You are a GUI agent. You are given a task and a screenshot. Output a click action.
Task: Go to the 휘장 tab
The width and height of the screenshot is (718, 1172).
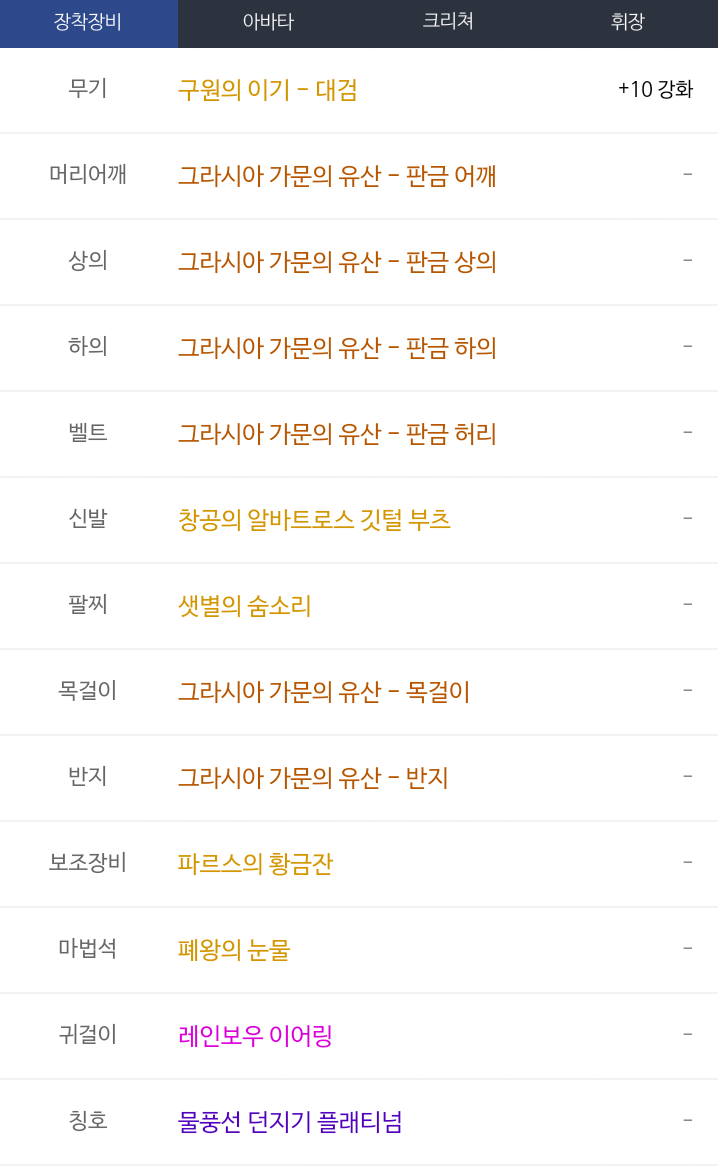tap(627, 22)
